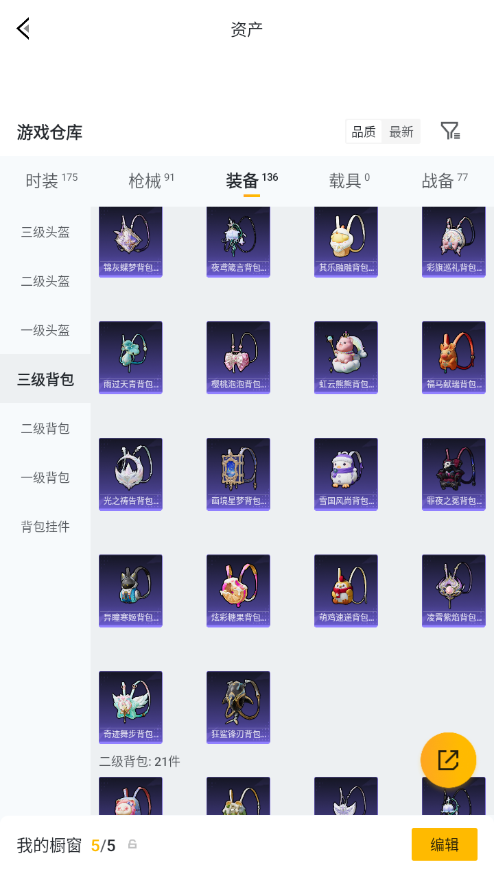This screenshot has height=873, width=494.
Task: View the 狂鲨锋刃背包 item
Action: coord(238,707)
